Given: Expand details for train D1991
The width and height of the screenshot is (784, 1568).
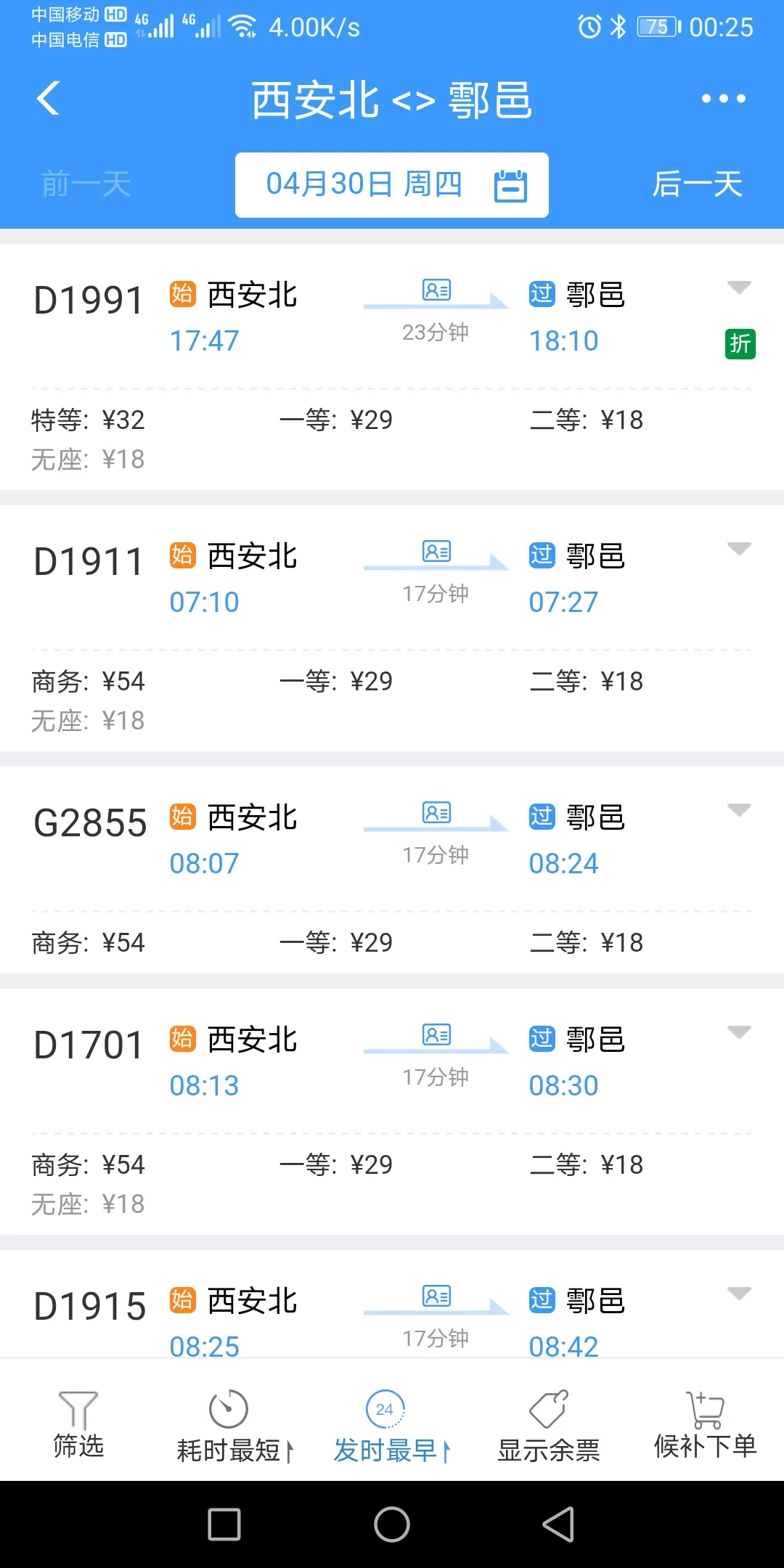Looking at the screenshot, I should click(x=738, y=288).
